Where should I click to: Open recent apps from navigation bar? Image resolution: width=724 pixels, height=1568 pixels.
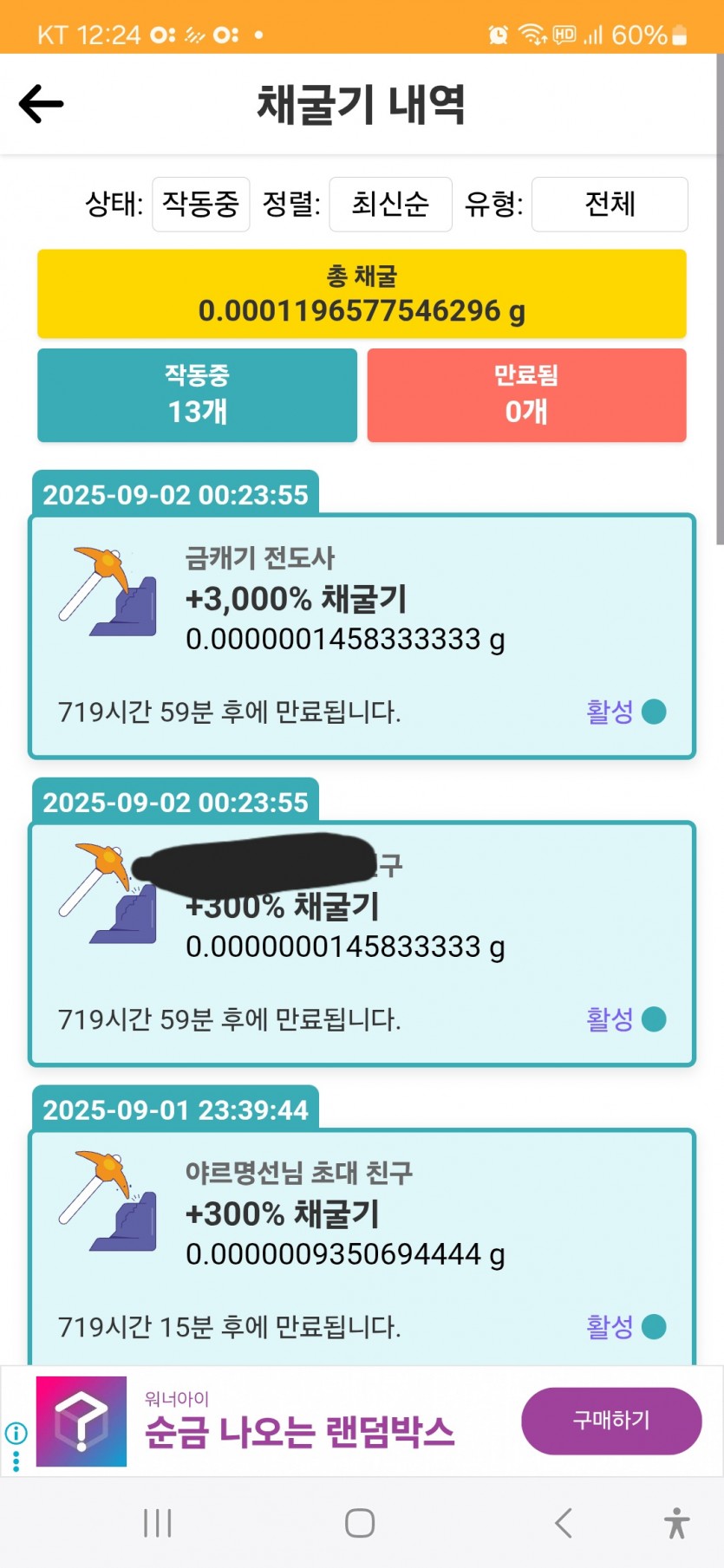(158, 1523)
